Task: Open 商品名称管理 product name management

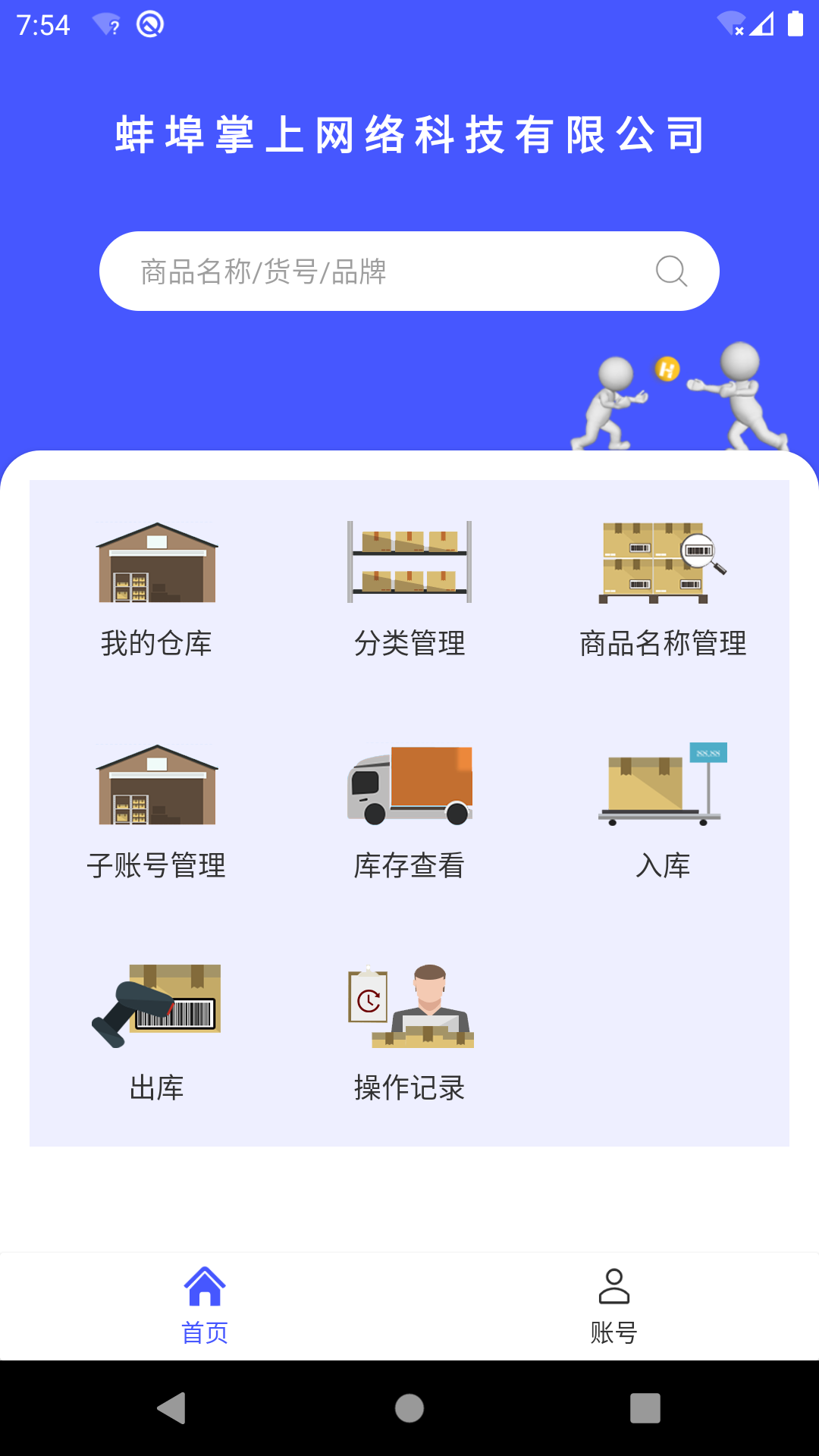Action: (x=663, y=589)
